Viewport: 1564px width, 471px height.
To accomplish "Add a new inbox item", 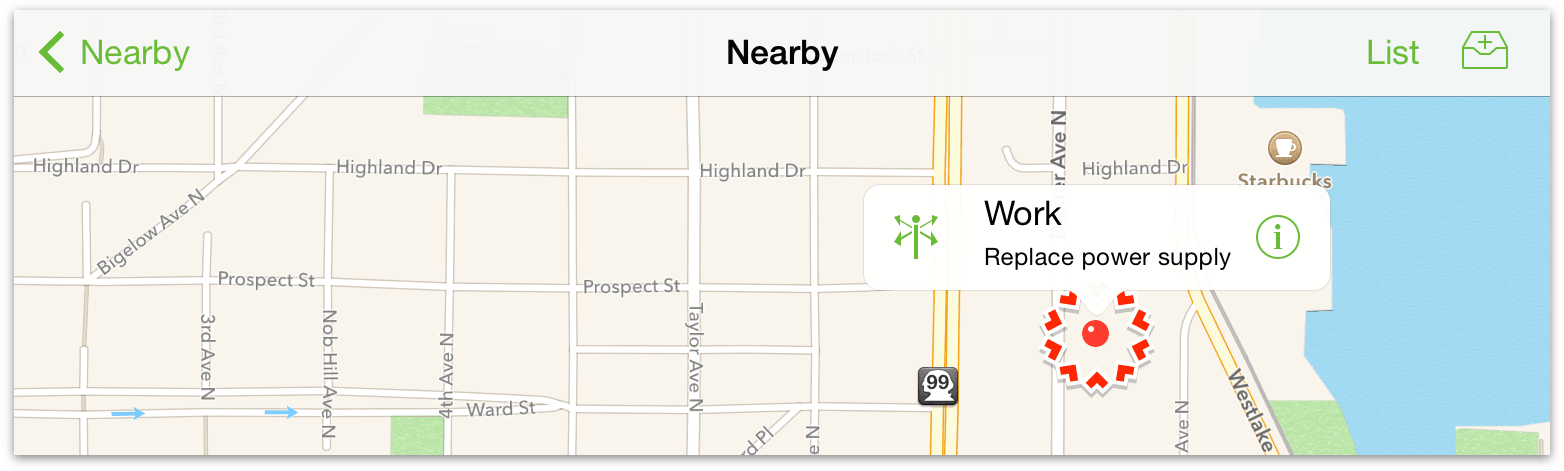I will (1484, 51).
